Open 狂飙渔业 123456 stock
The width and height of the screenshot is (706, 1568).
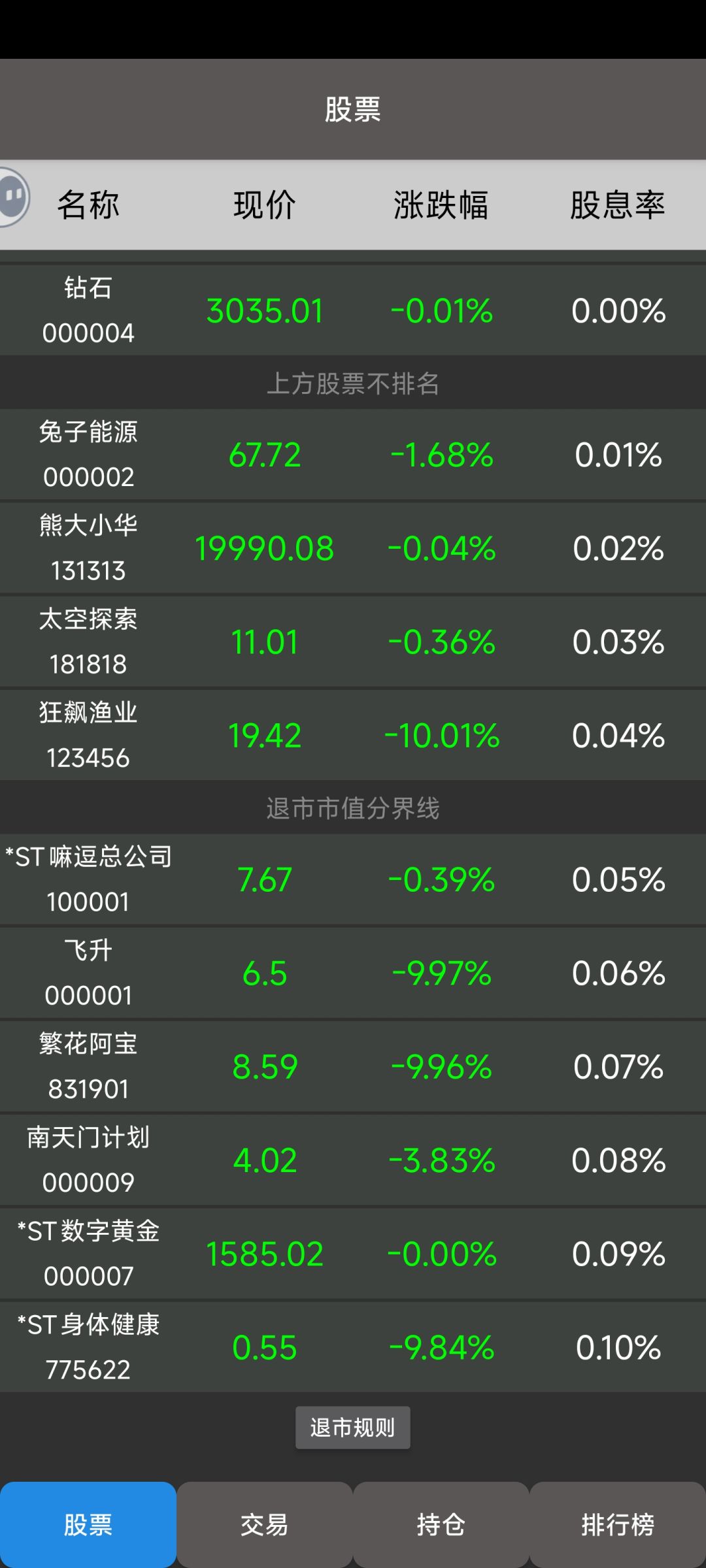click(353, 735)
